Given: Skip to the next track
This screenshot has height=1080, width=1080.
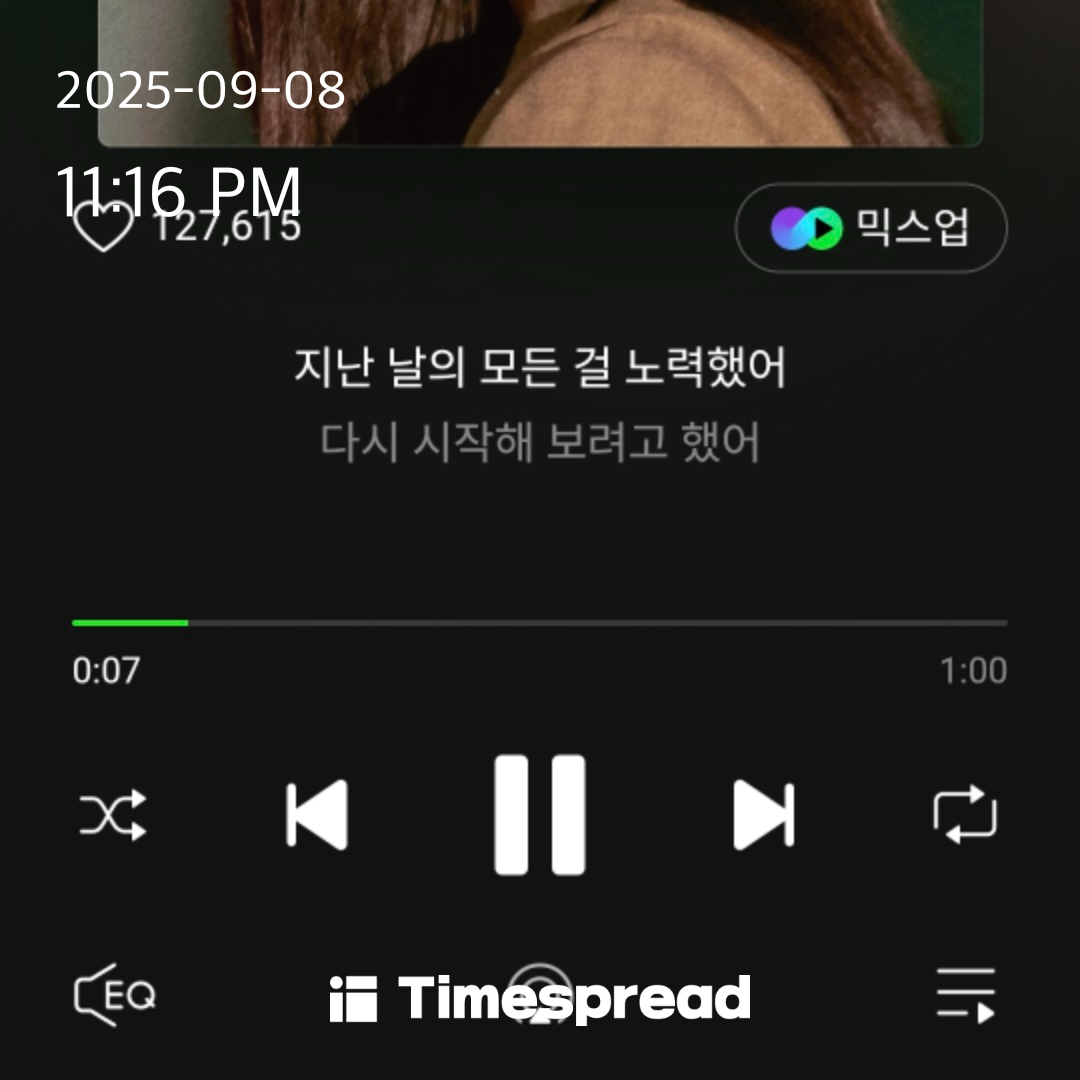Looking at the screenshot, I should (x=763, y=814).
